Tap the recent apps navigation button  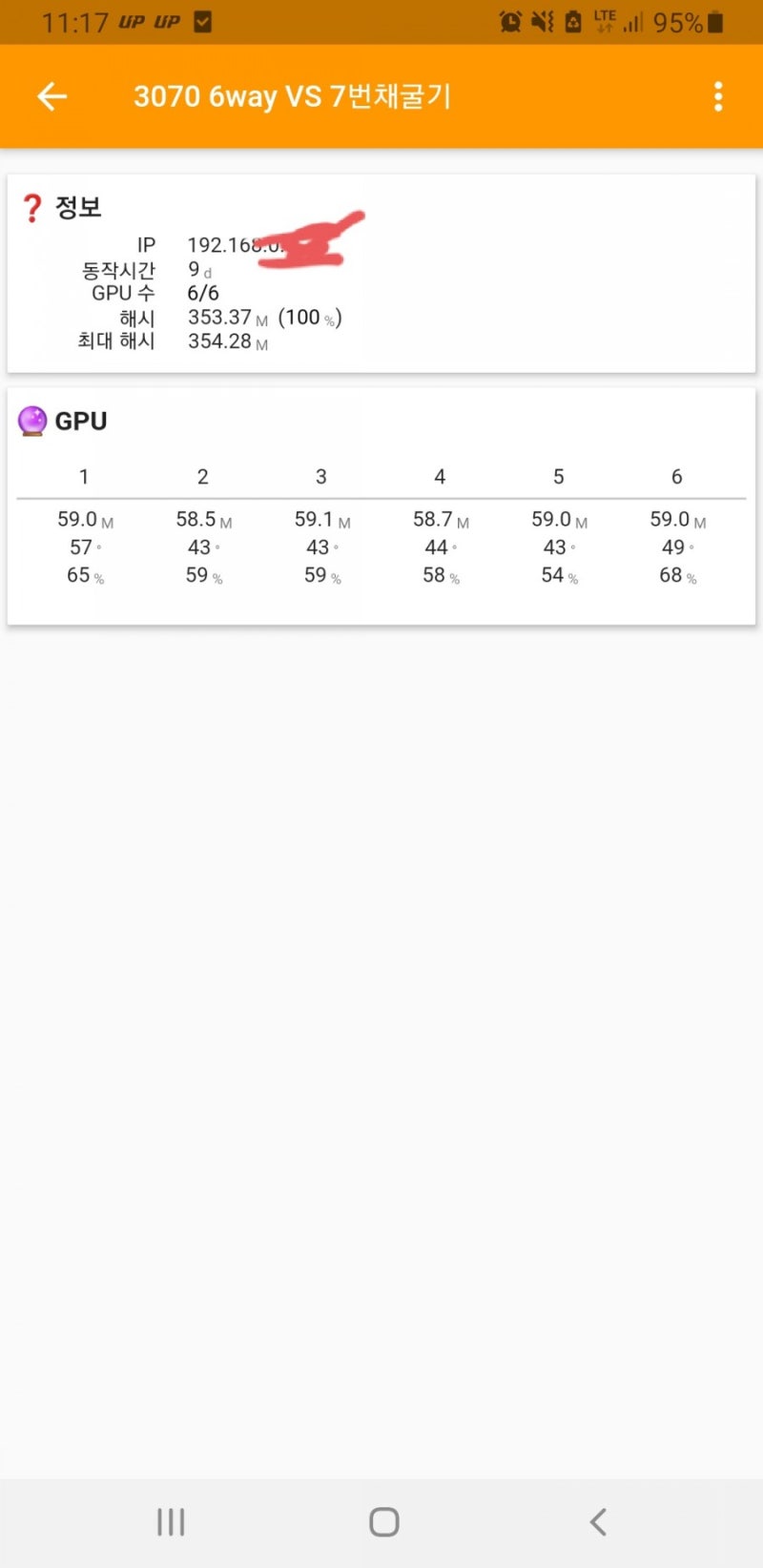click(170, 1523)
